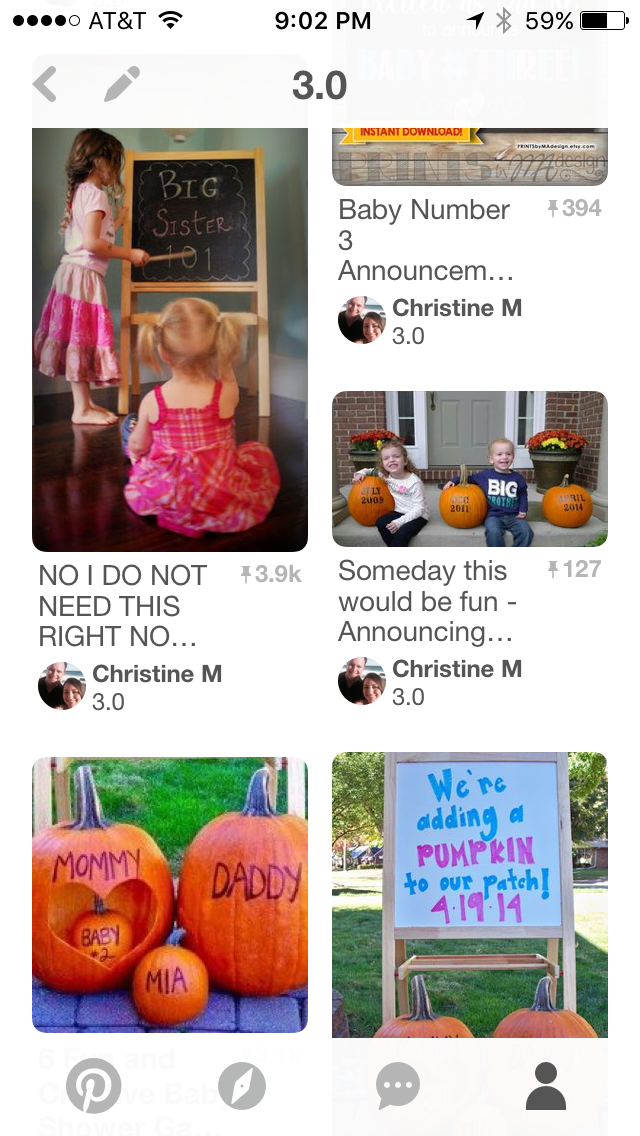
Task: Open the Mommy Daddy pumpkins pin
Action: [x=170, y=894]
